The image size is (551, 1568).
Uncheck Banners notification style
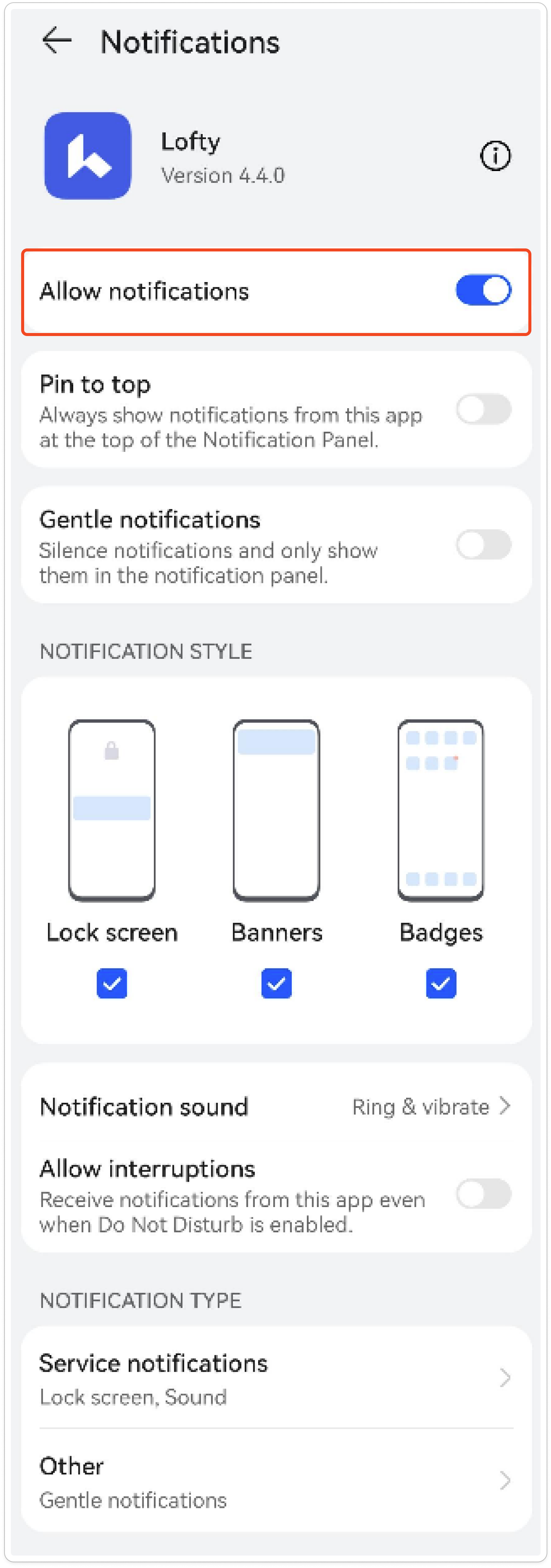(x=276, y=983)
